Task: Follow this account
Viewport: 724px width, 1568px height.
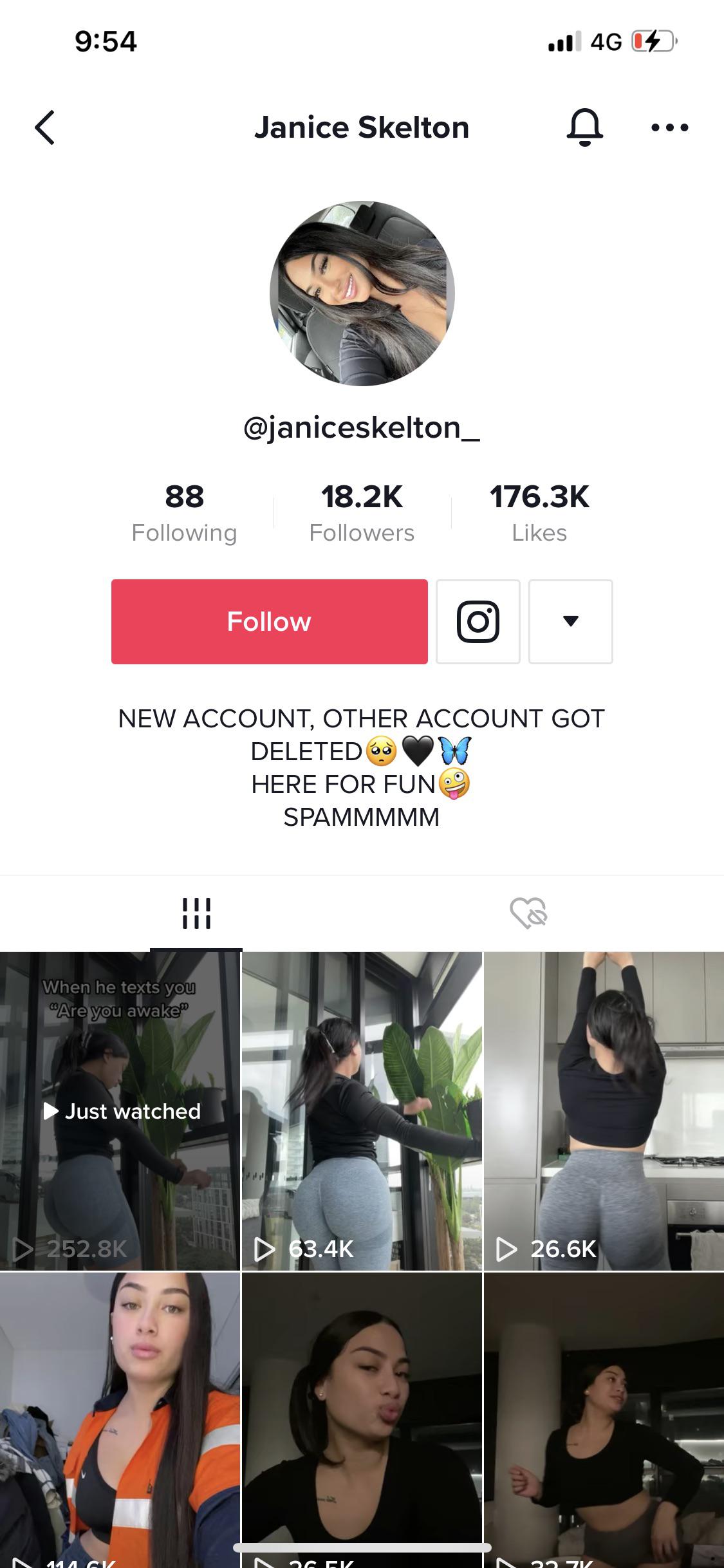Action: [269, 621]
